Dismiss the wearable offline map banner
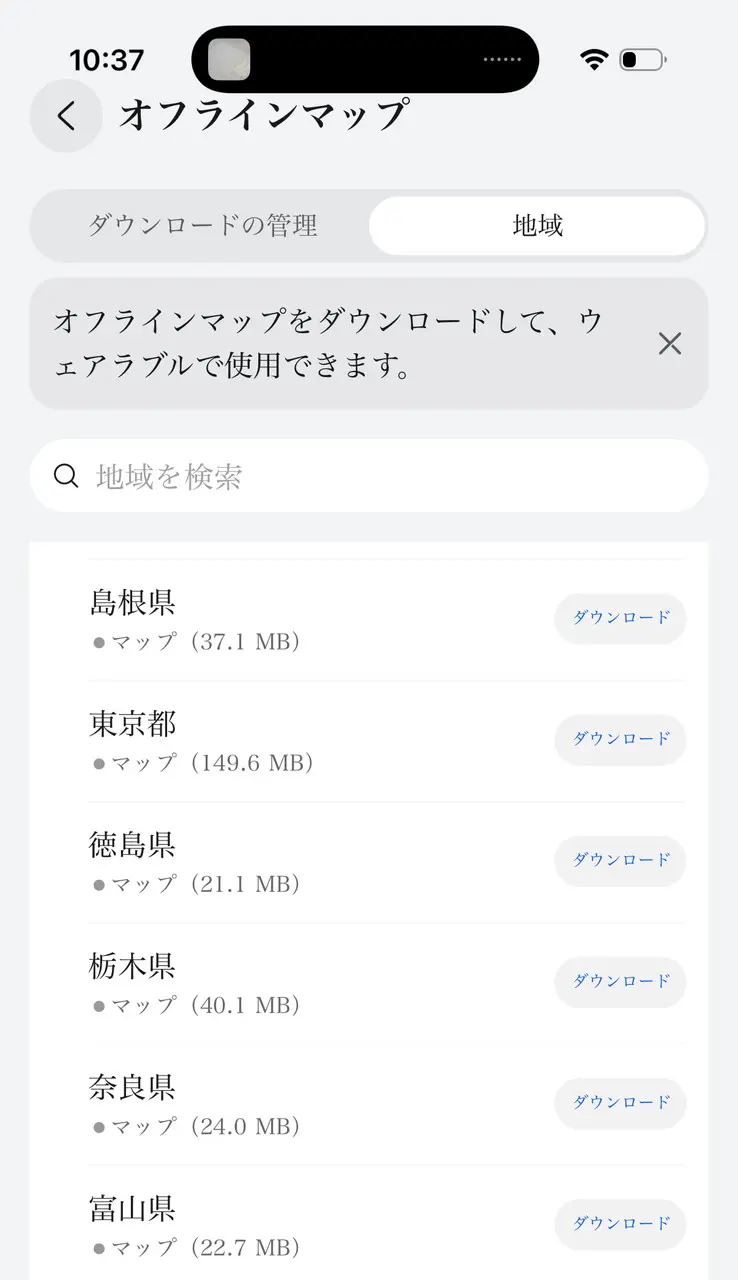Image resolution: width=738 pixels, height=1280 pixels. [x=669, y=344]
